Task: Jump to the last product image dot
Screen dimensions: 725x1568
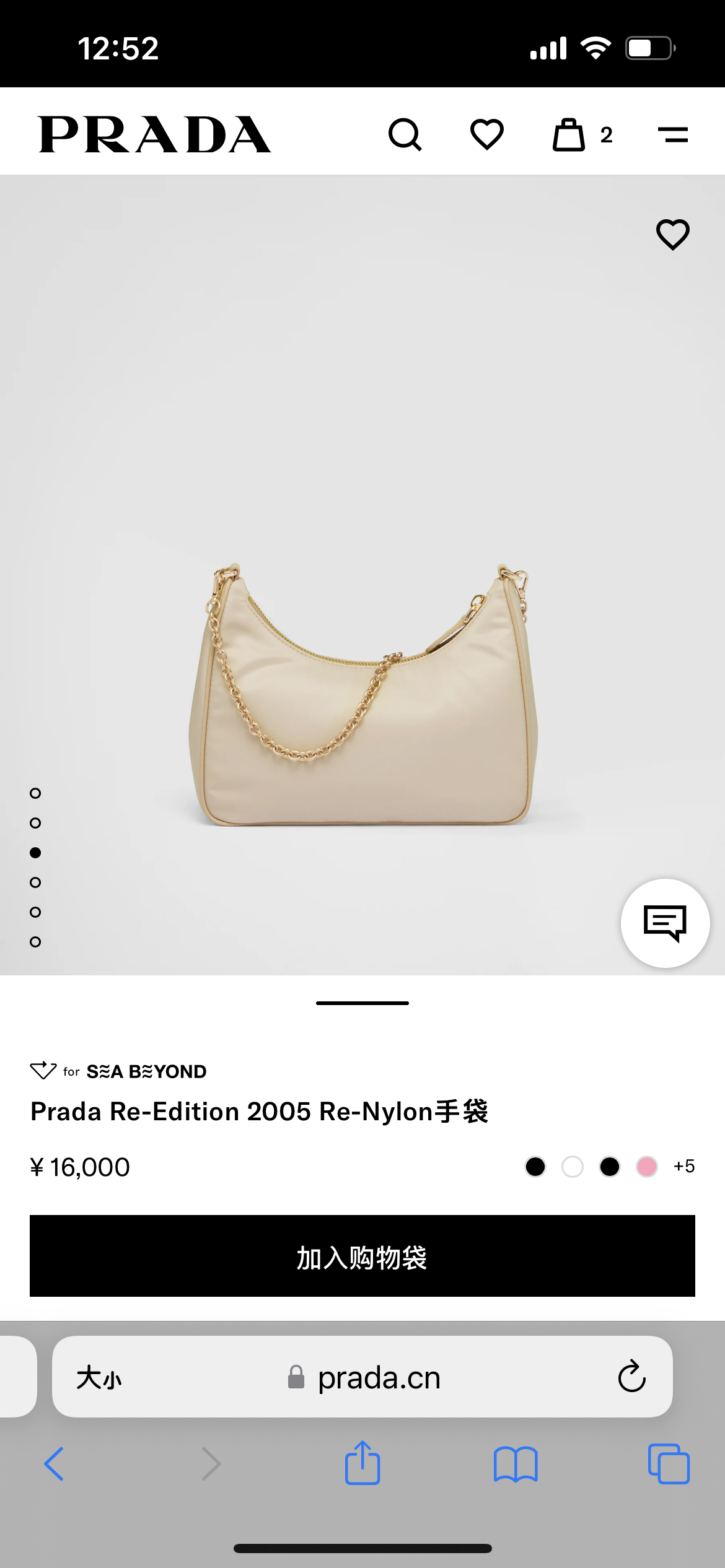Action: [35, 942]
